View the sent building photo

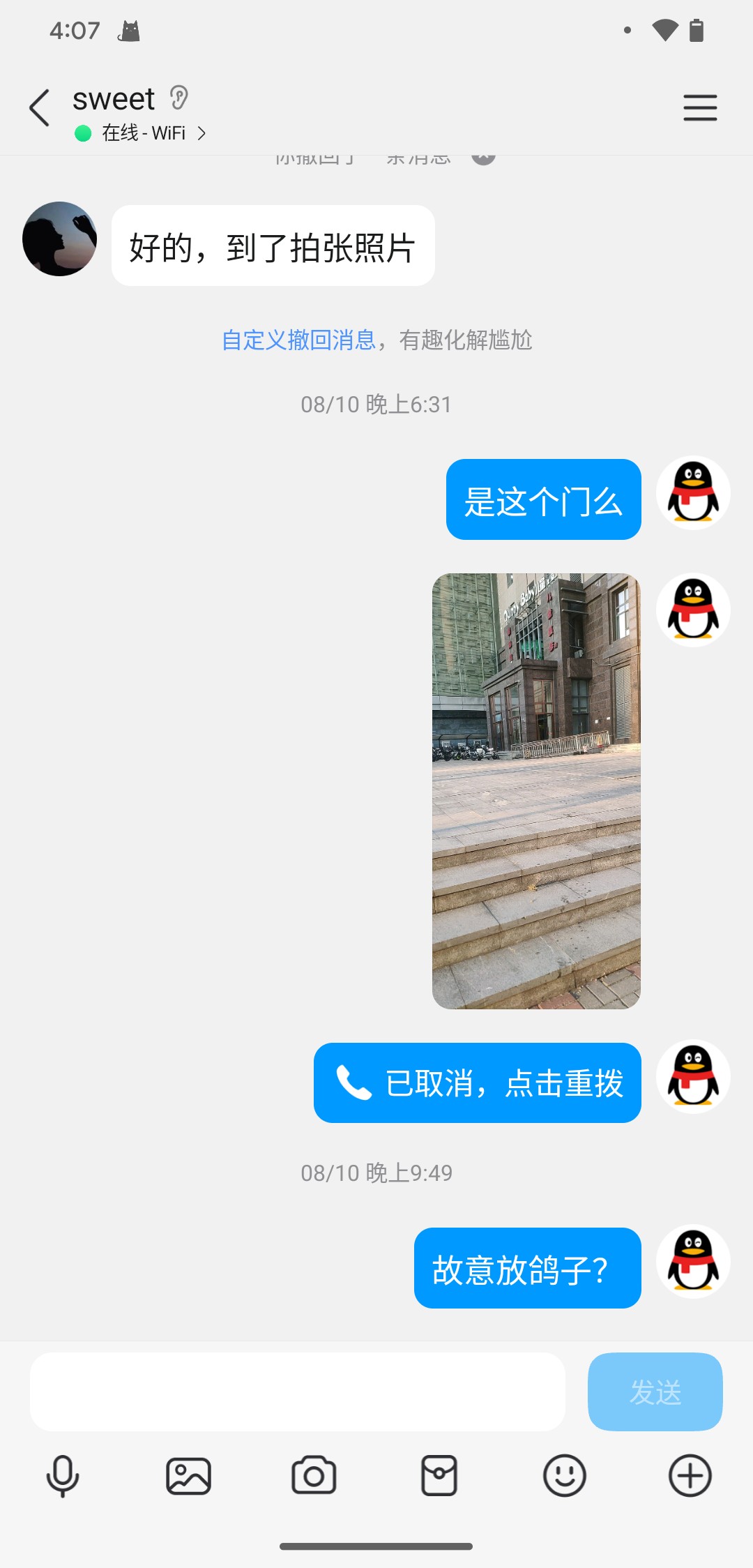[x=536, y=791]
